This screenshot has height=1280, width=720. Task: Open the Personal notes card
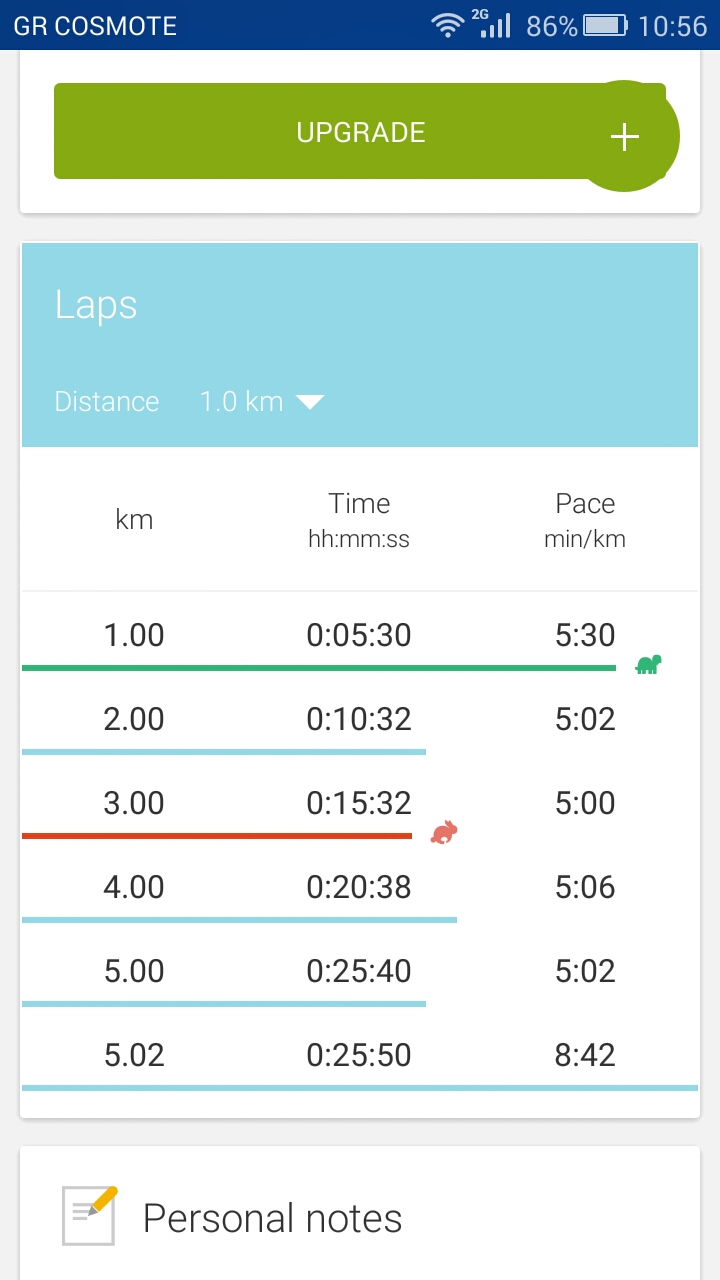(360, 1214)
